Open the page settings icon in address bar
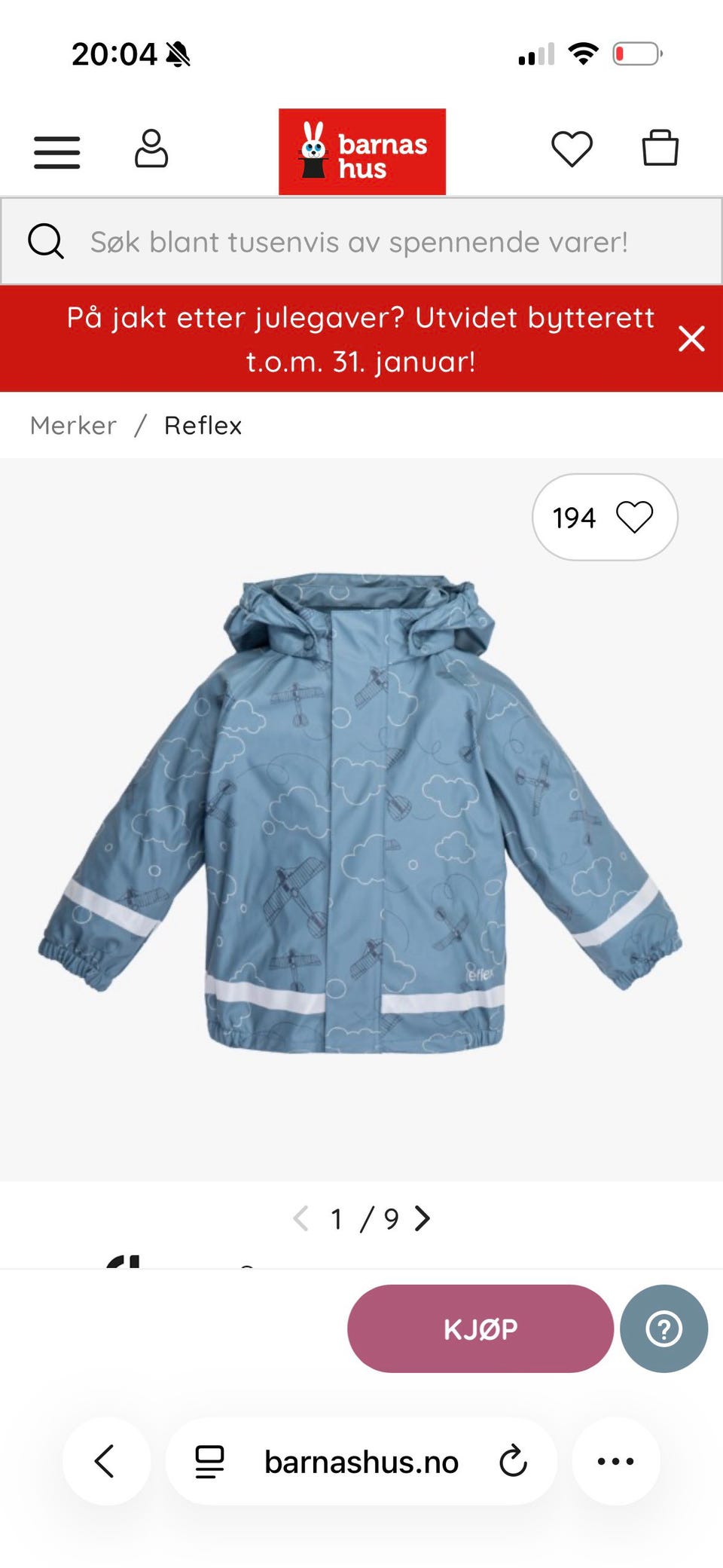Viewport: 723px width, 1568px height. 209,1462
